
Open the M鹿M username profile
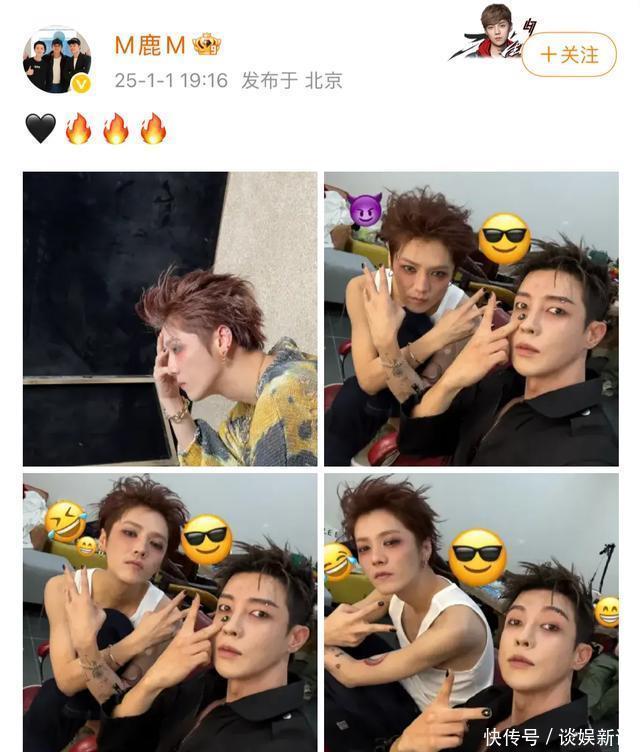(x=149, y=45)
